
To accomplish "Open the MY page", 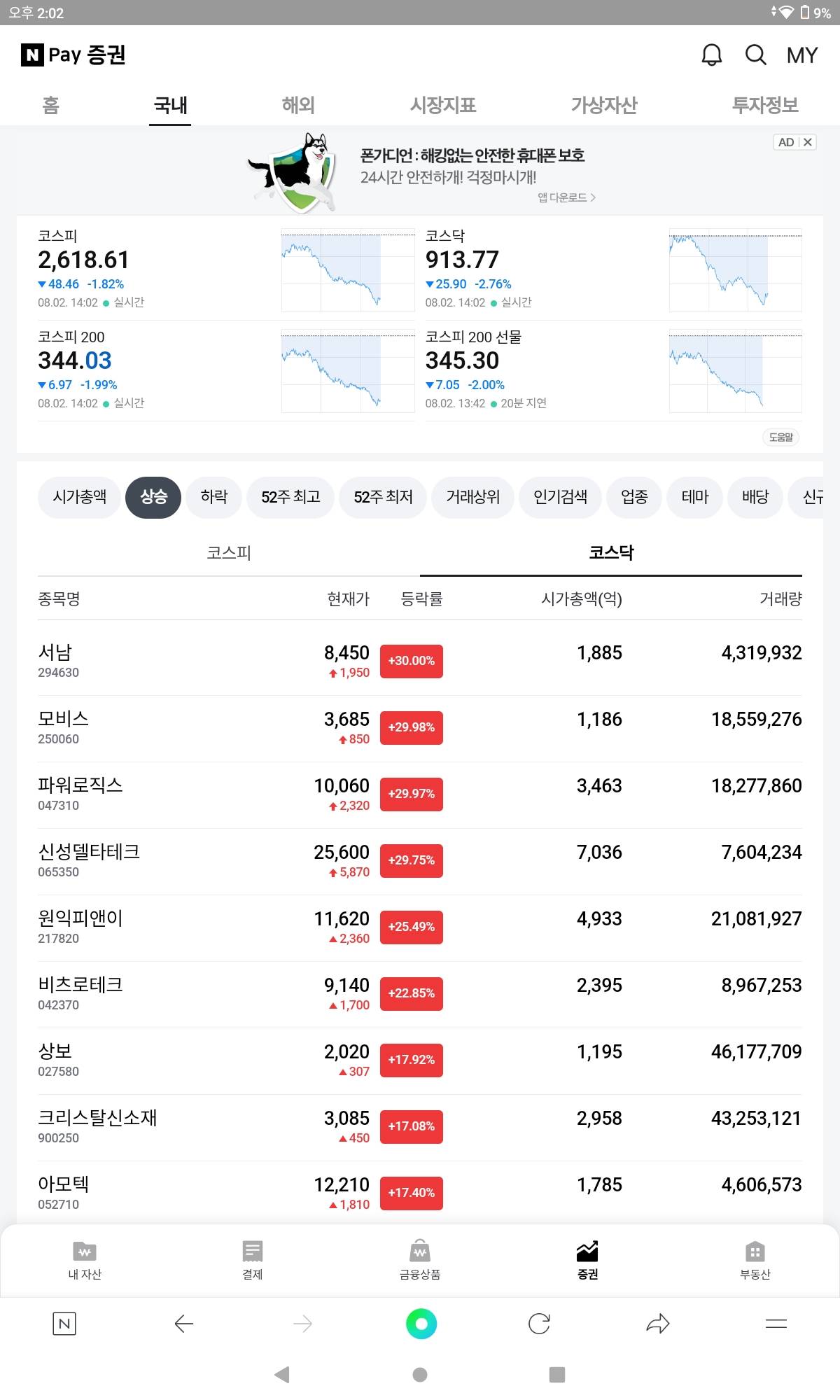I will pyautogui.click(x=801, y=55).
